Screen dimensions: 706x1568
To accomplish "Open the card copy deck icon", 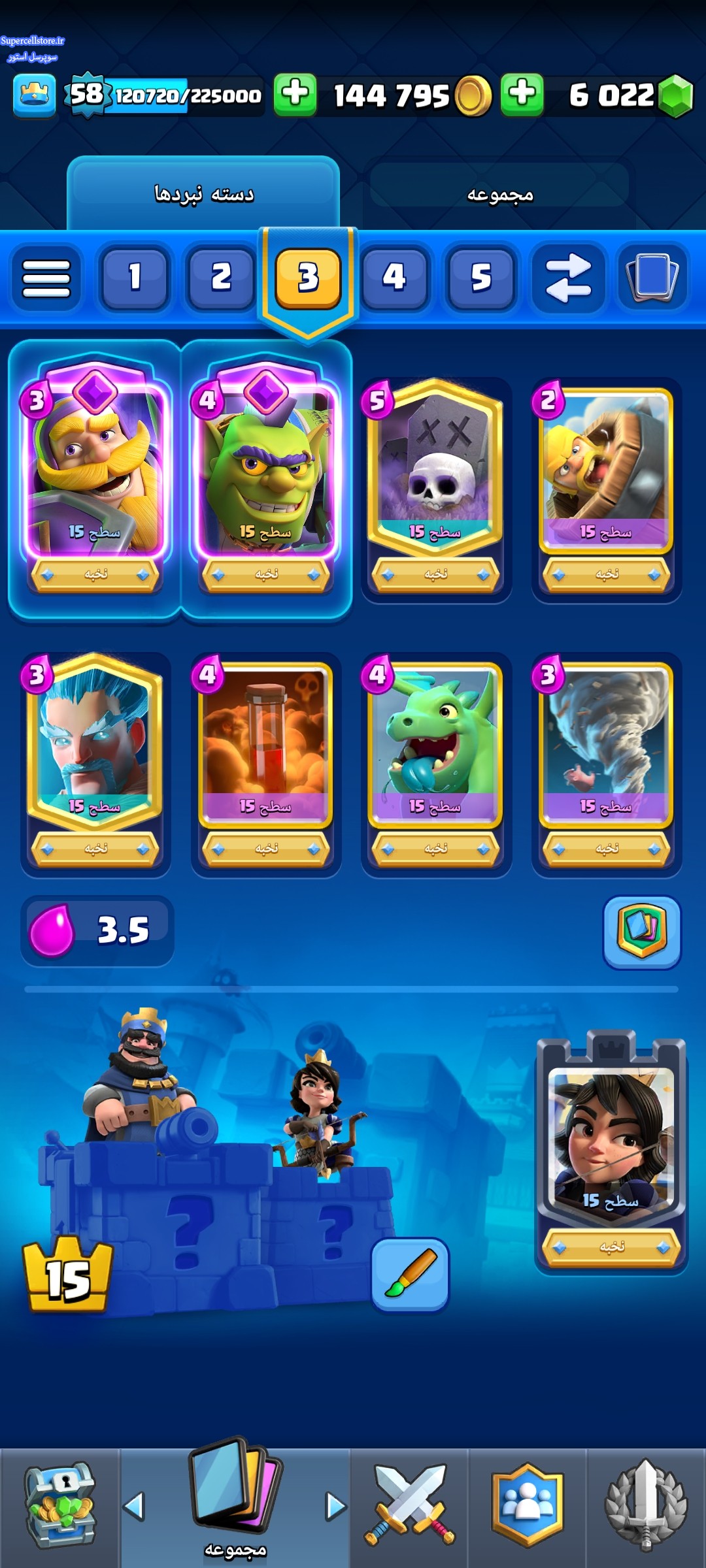I will (653, 278).
